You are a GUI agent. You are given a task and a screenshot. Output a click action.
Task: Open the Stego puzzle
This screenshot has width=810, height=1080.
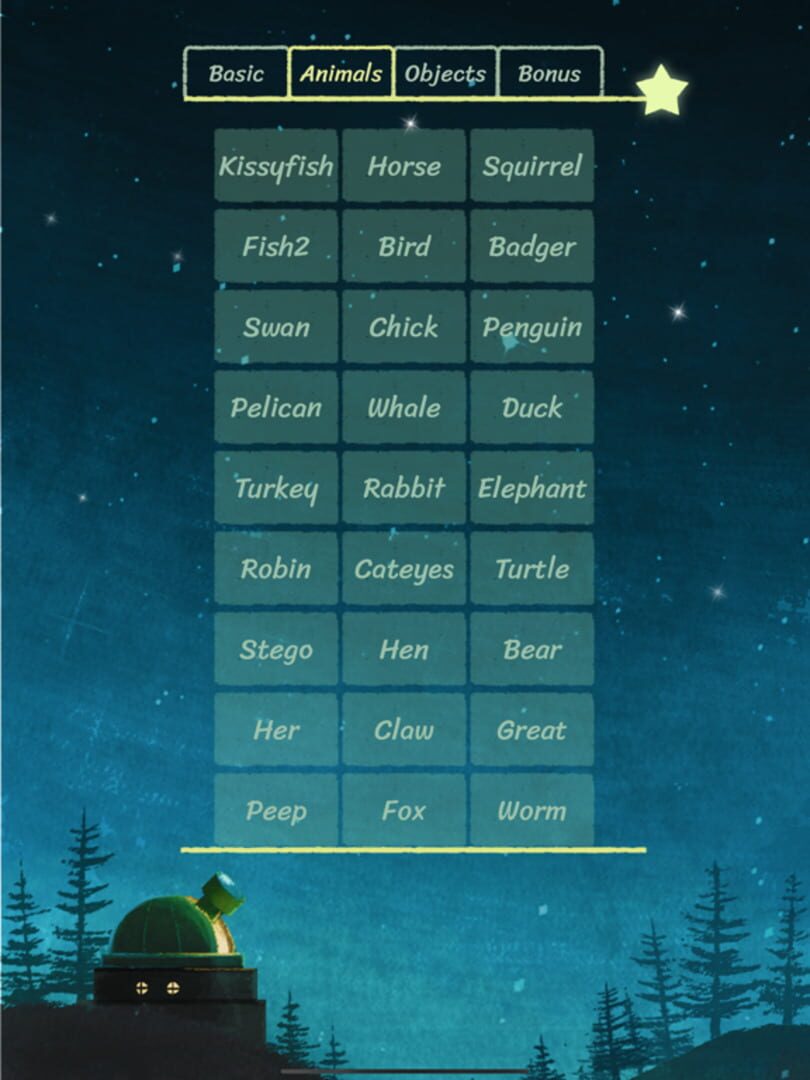click(276, 650)
